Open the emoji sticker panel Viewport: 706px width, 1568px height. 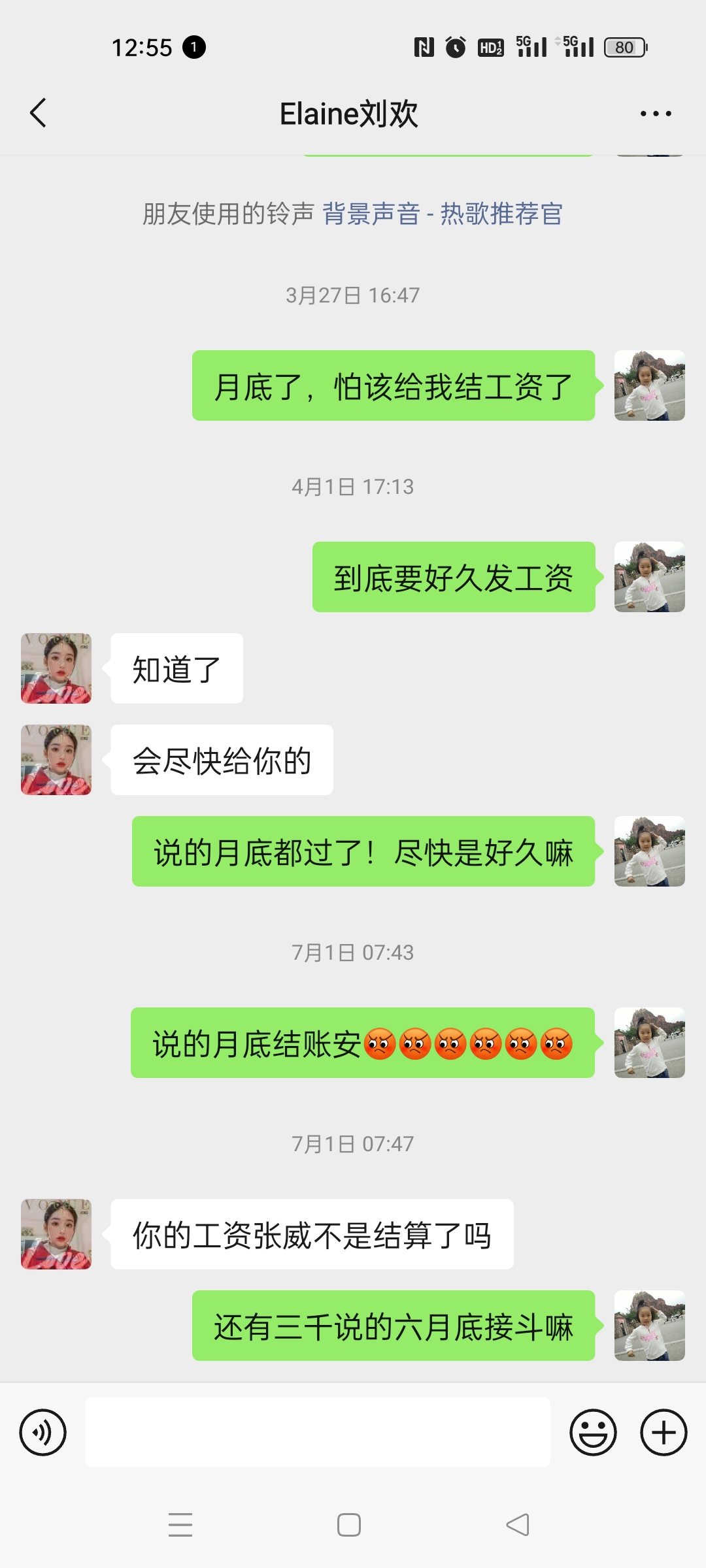(593, 1433)
